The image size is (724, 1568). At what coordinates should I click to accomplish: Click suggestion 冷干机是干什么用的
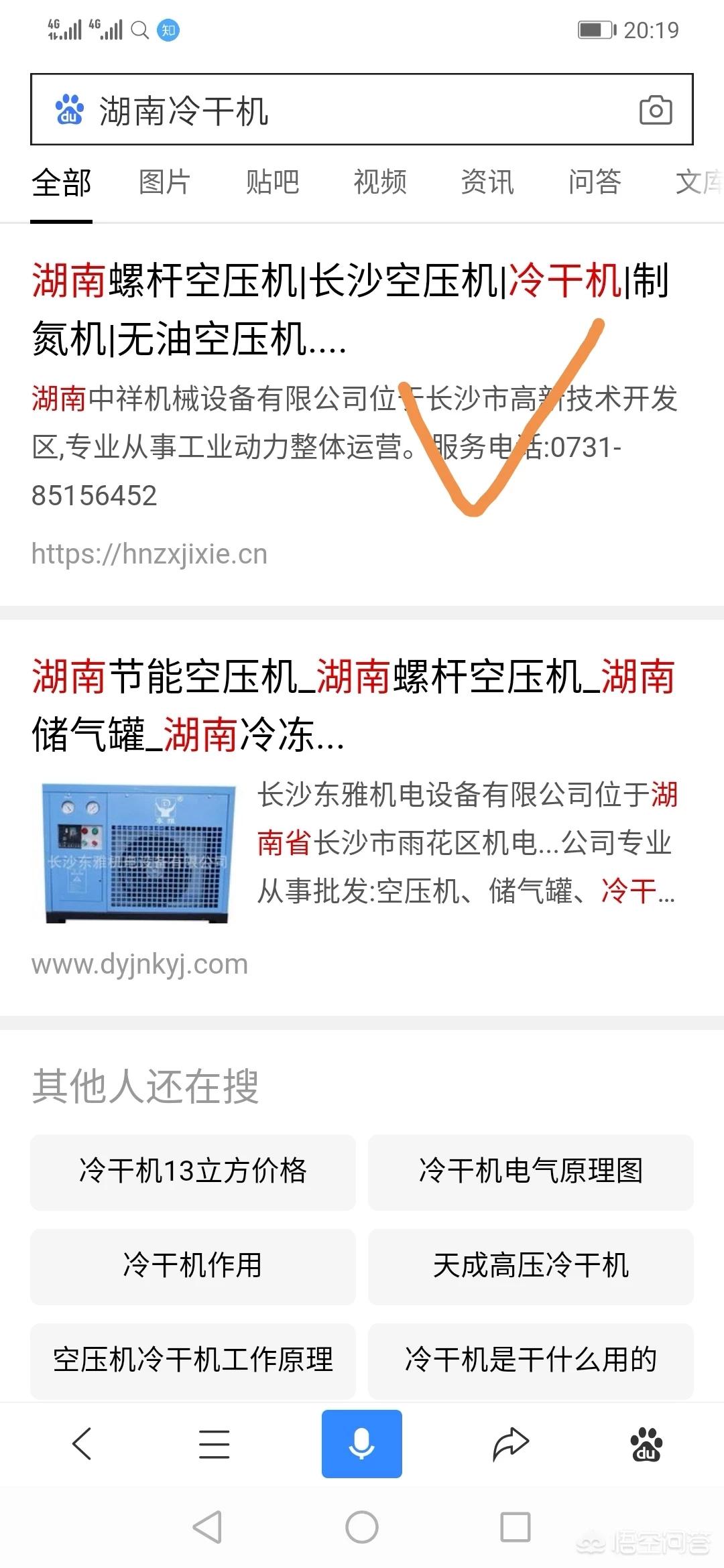530,1360
